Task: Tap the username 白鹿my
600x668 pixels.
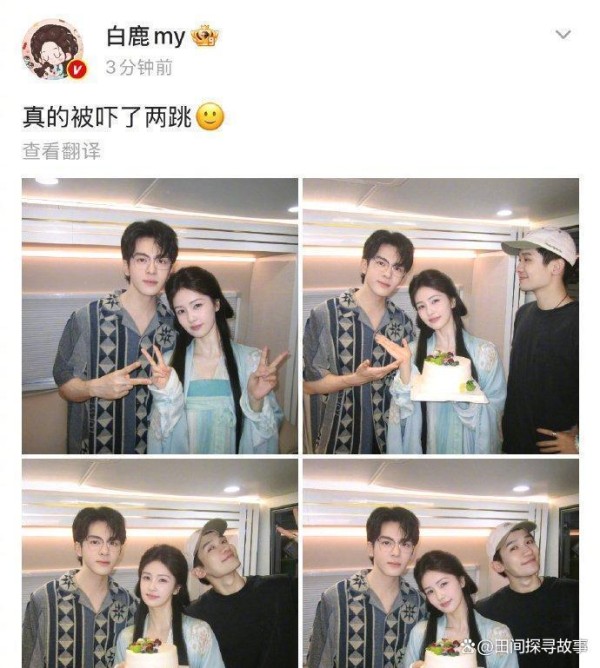Action: click(146, 37)
